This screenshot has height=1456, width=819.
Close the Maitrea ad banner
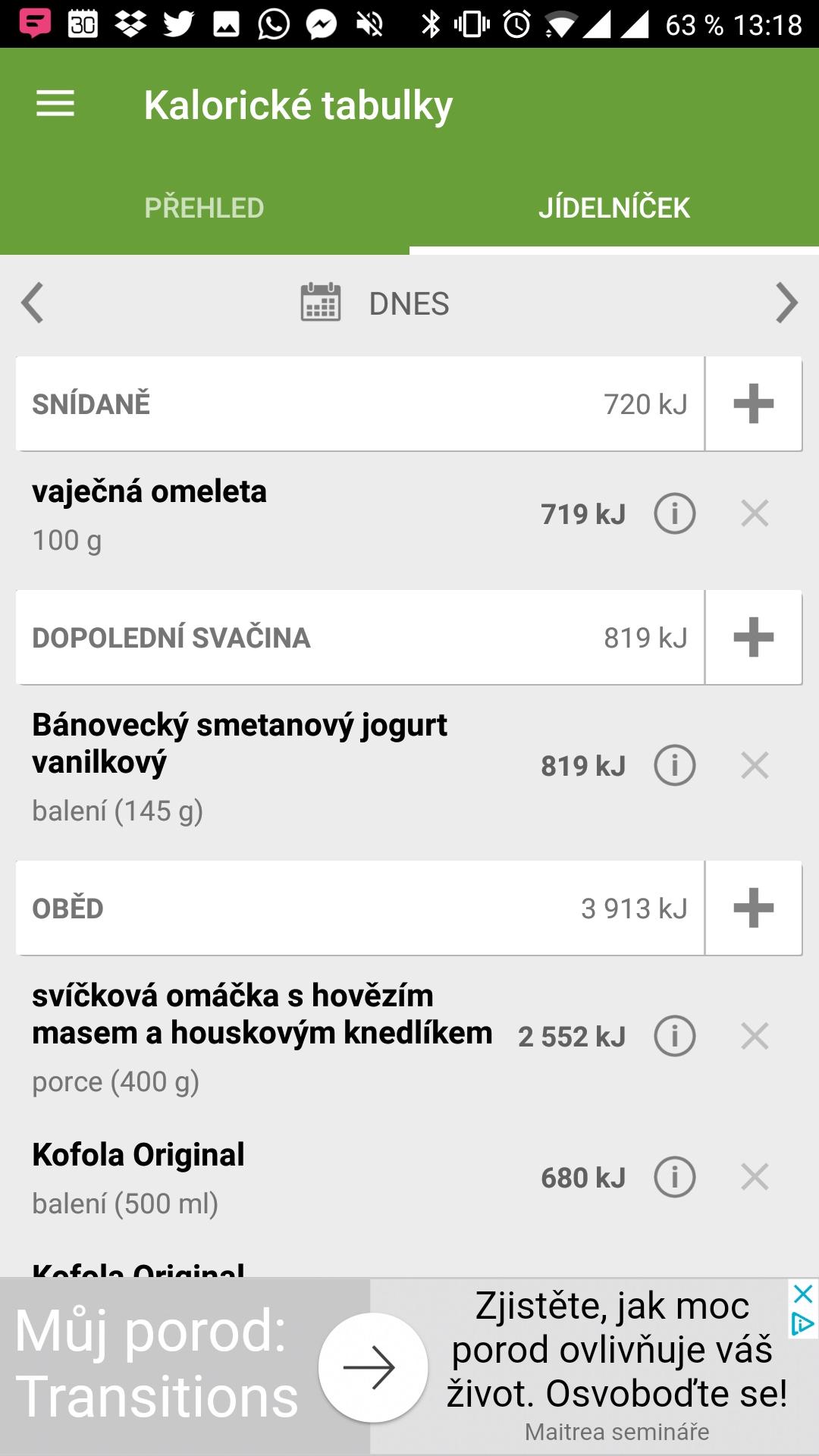pyautogui.click(x=802, y=1294)
